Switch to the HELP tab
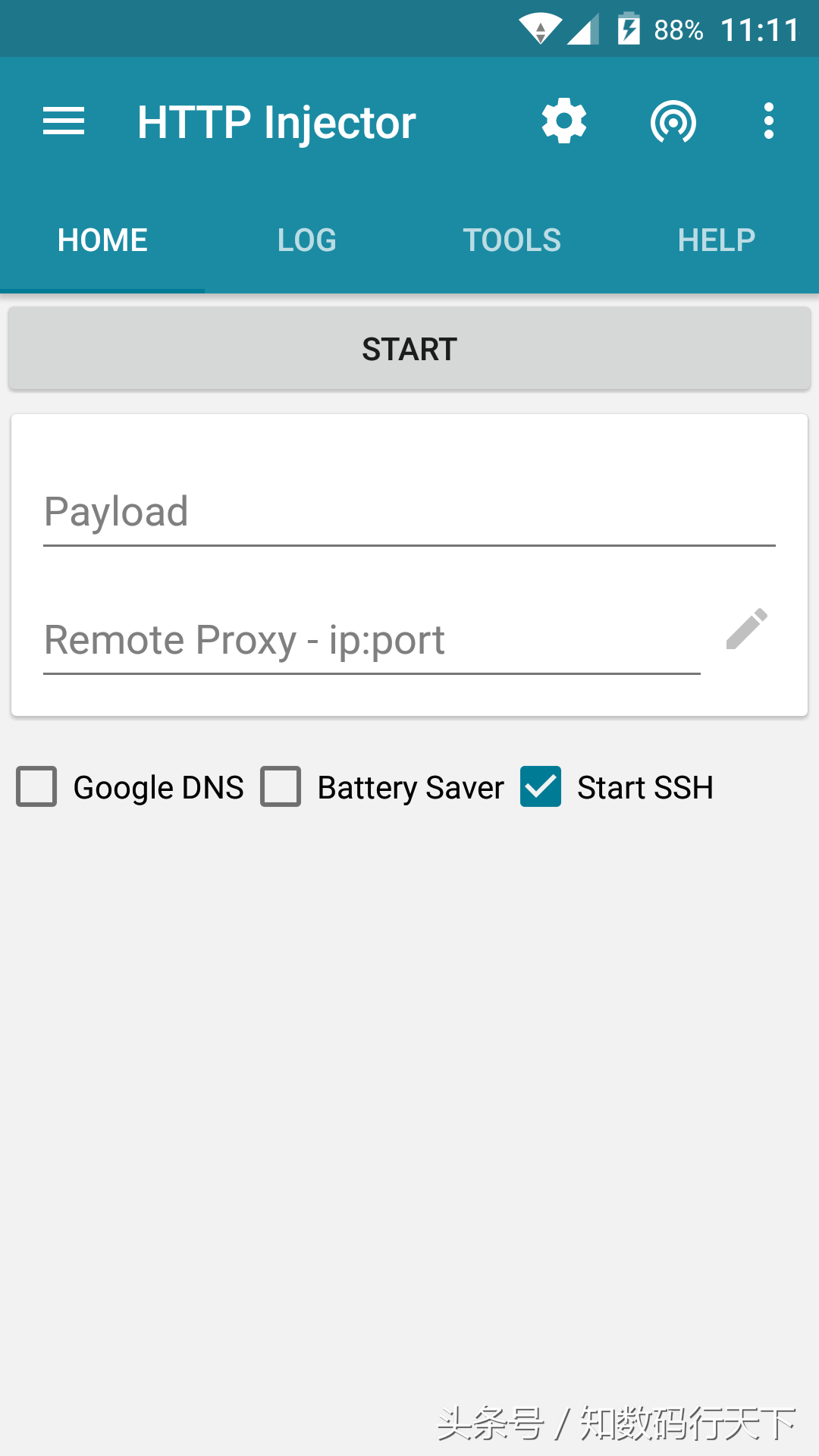Screen dimensions: 819x1456 click(x=716, y=240)
